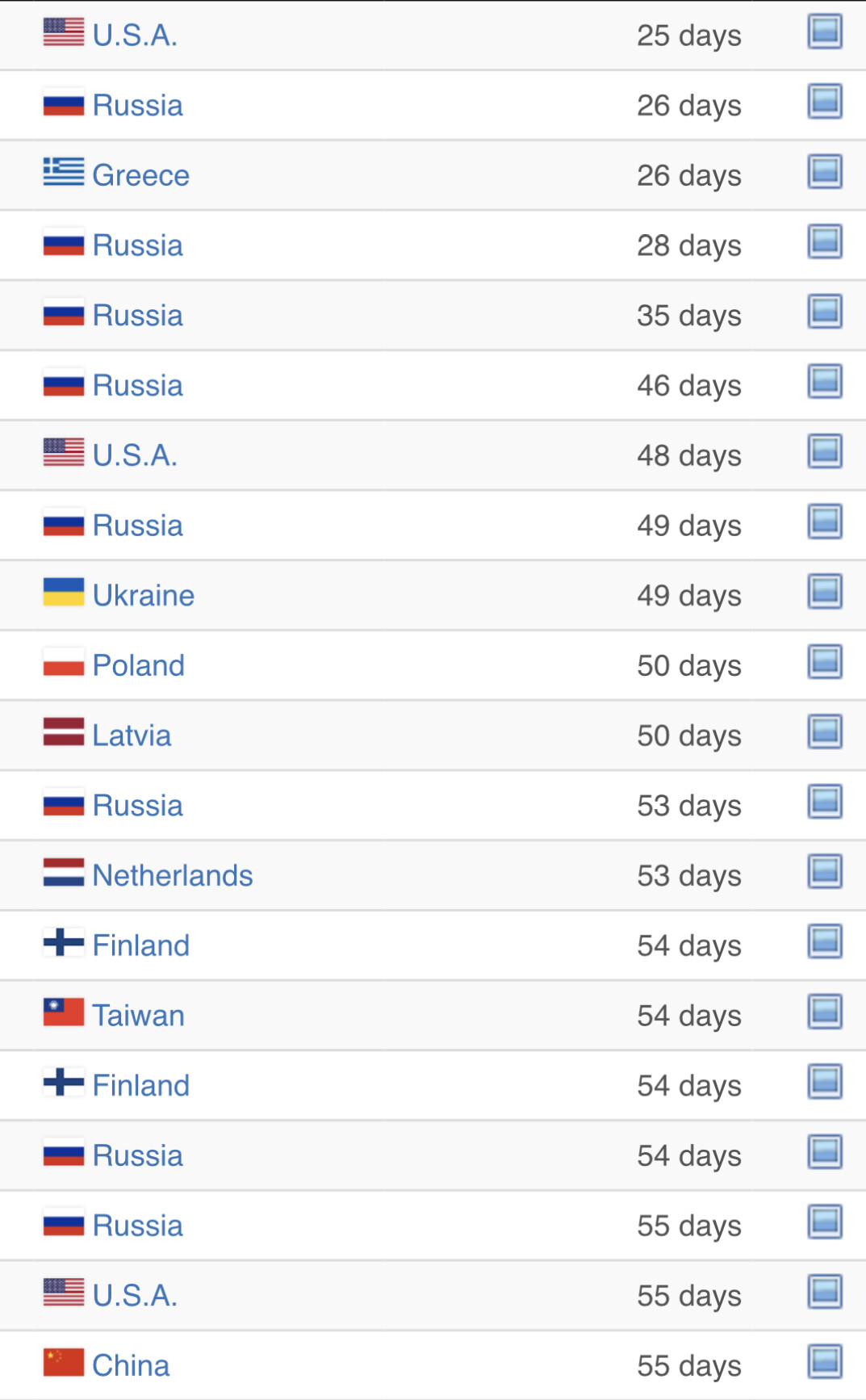Tap screenshot icon in the Greece row
This screenshot has width=866, height=1400.
(825, 172)
